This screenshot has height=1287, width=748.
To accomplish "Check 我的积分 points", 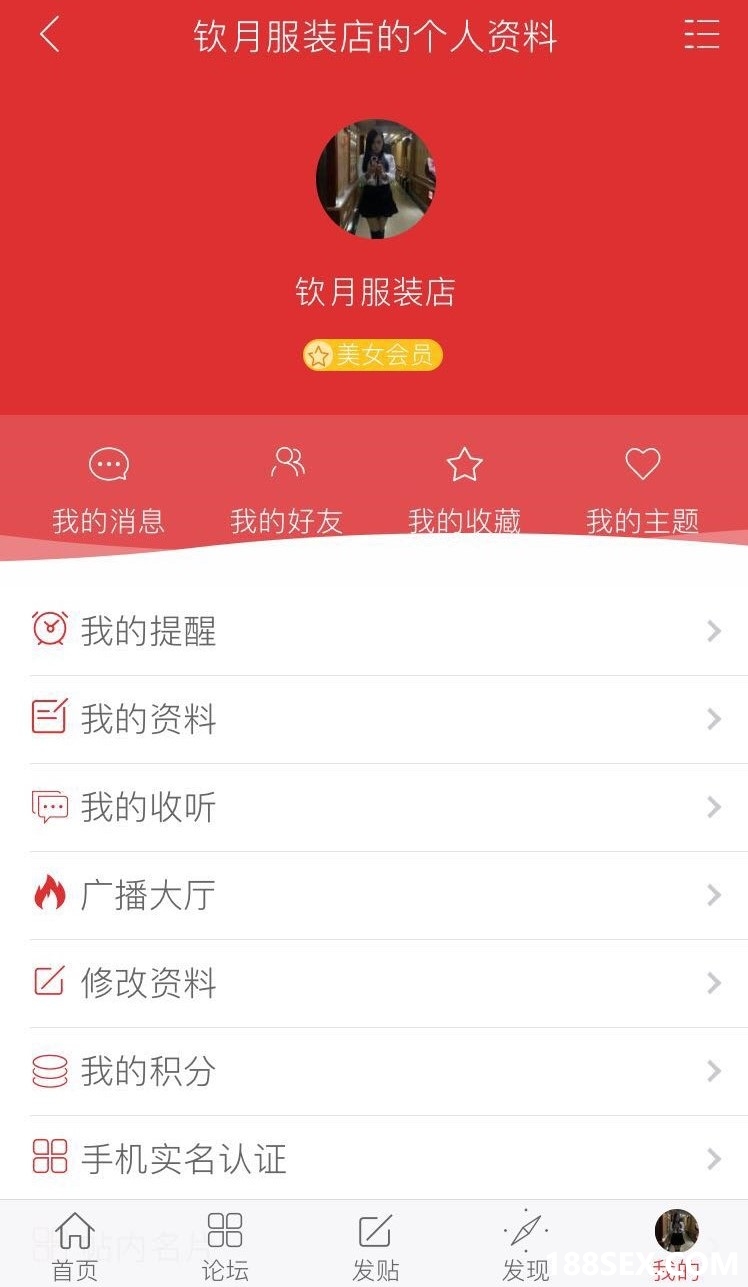I will click(x=374, y=1071).
